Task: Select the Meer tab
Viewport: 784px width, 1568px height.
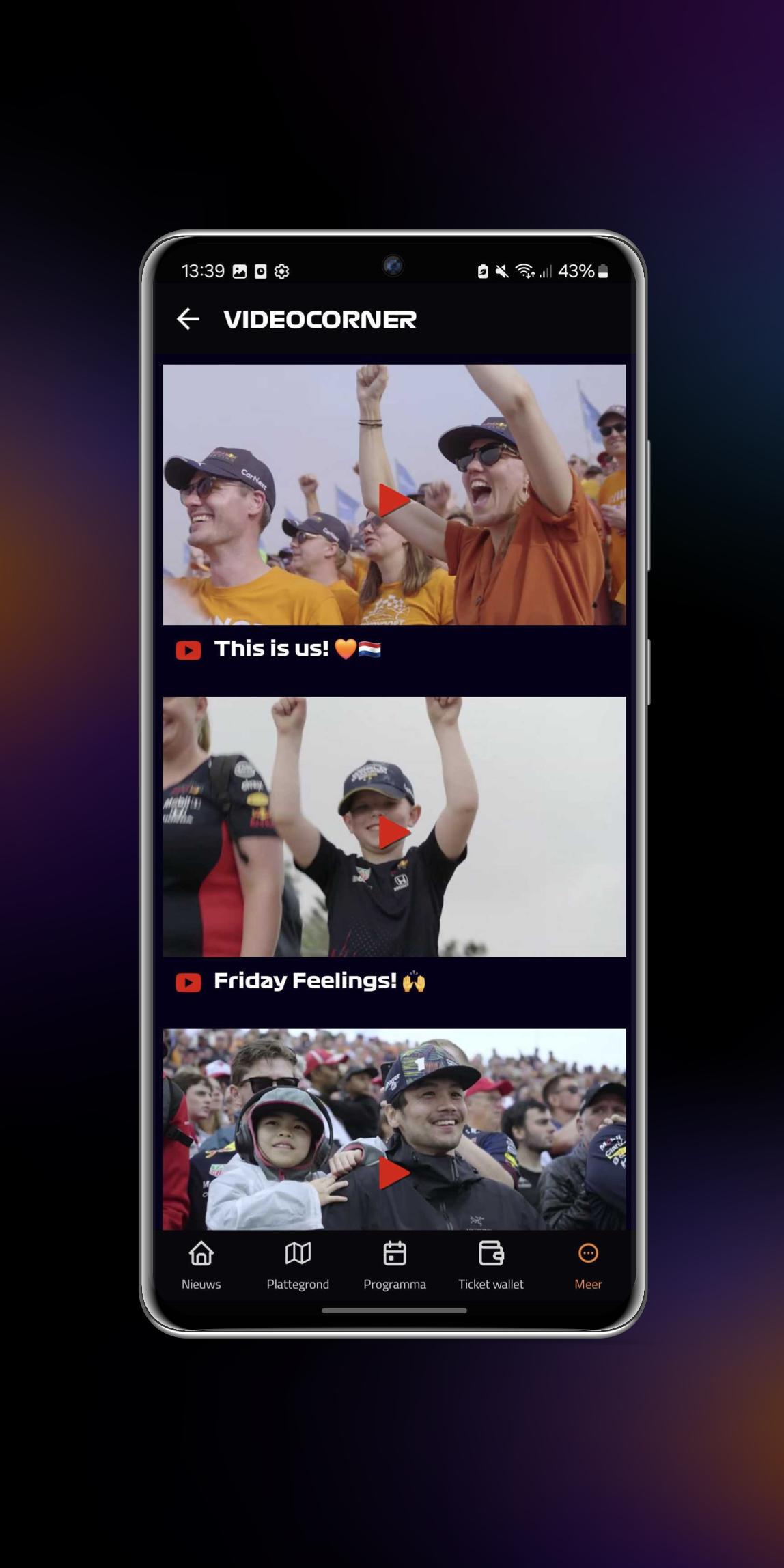Action: tap(587, 1265)
